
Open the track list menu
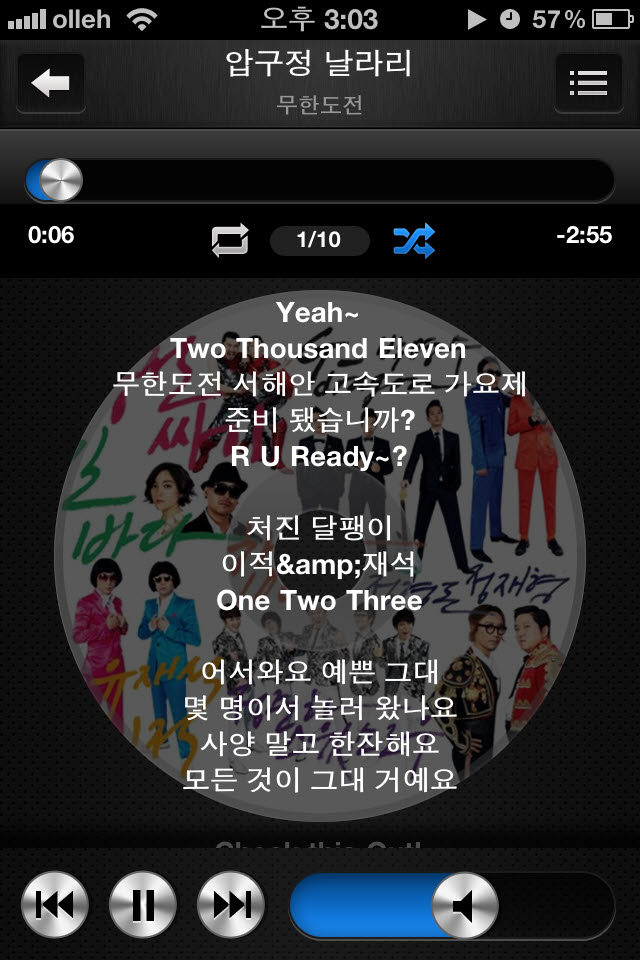point(588,83)
